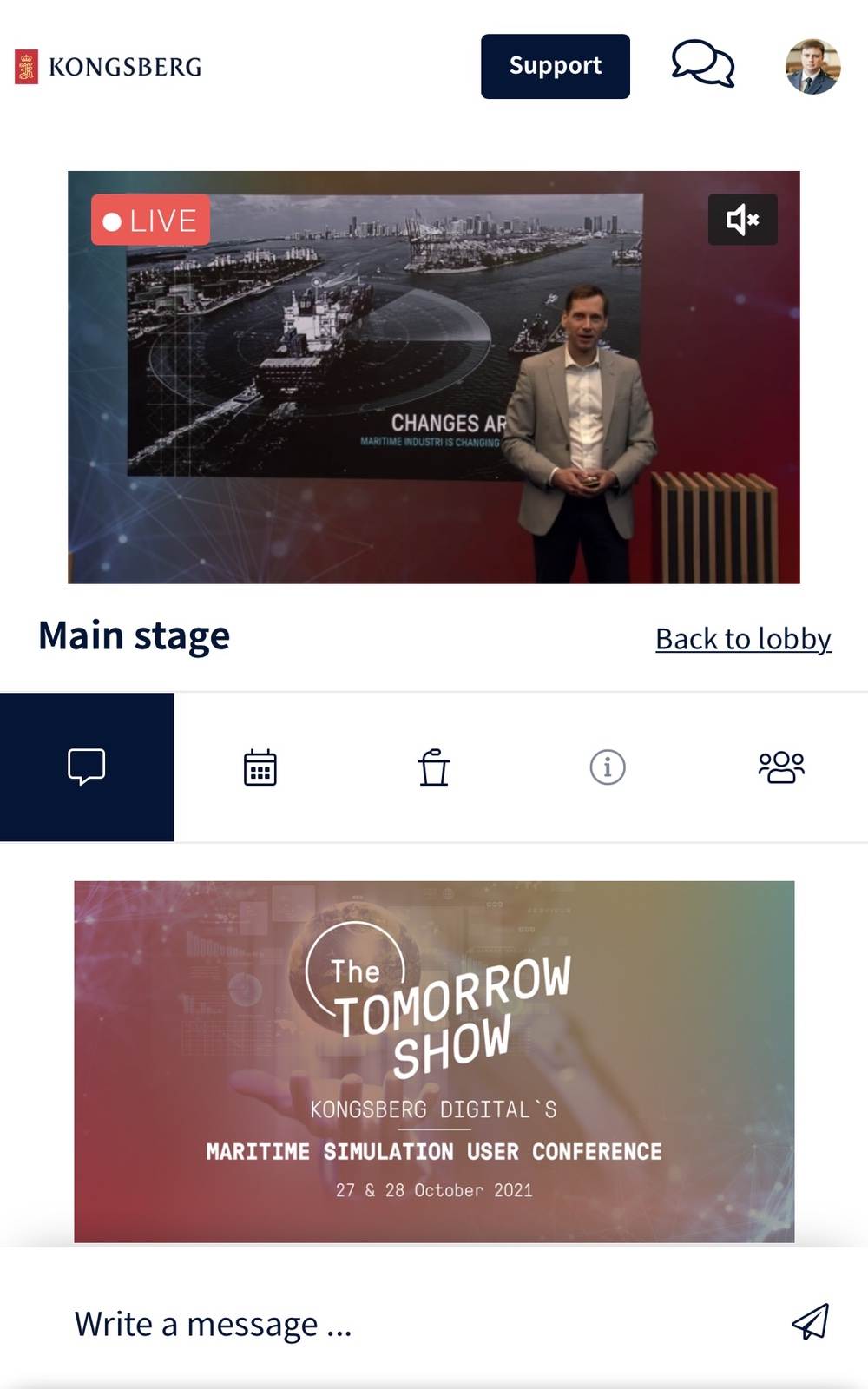The image size is (868, 1389).
Task: Open the Kongsberg home logo
Action: [108, 67]
